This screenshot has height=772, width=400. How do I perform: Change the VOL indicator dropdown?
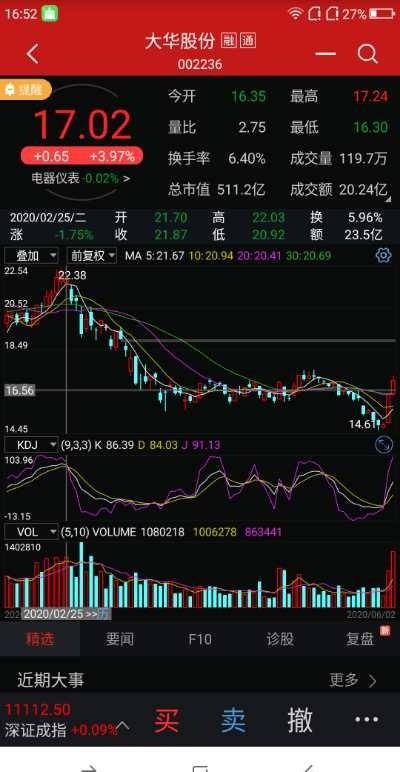click(x=31, y=532)
